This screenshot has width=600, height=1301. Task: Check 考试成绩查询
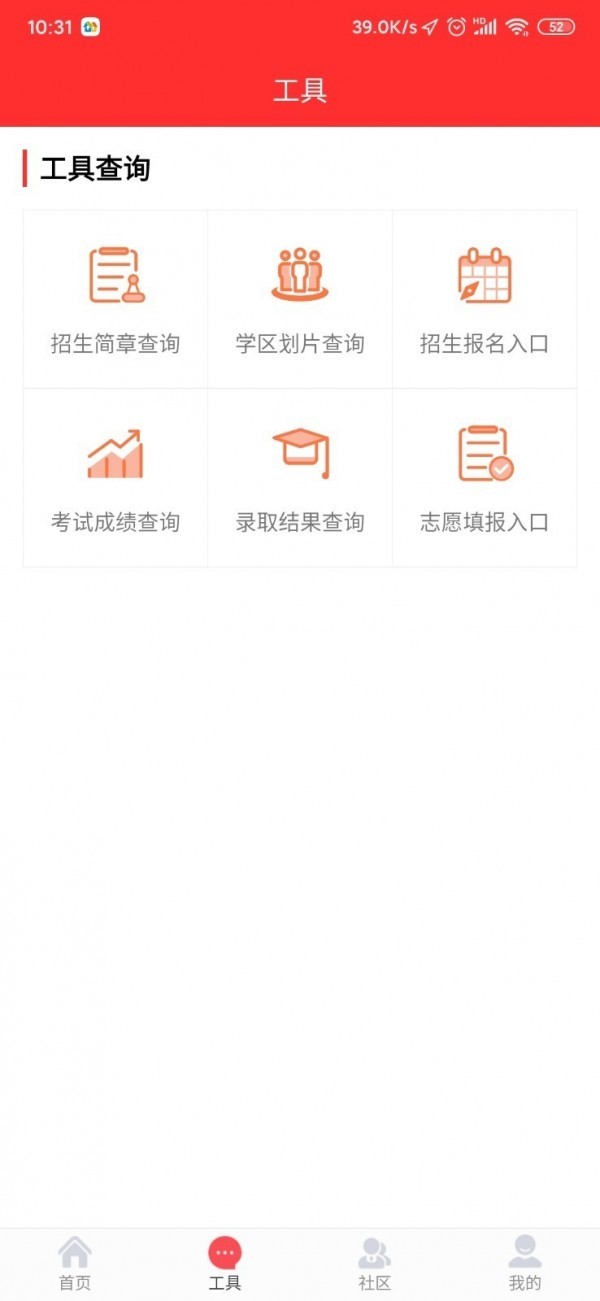(x=115, y=478)
